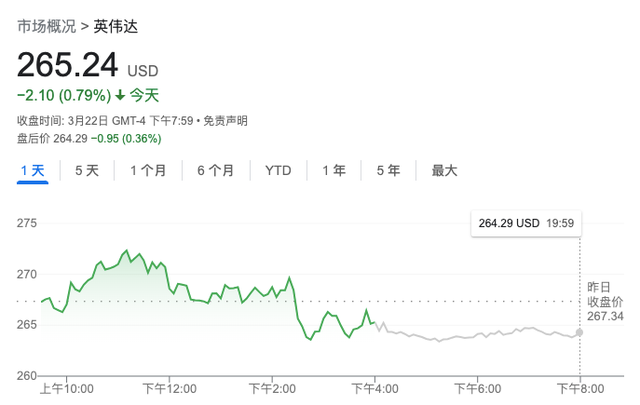Switch to the 6 个月 range

(x=216, y=171)
